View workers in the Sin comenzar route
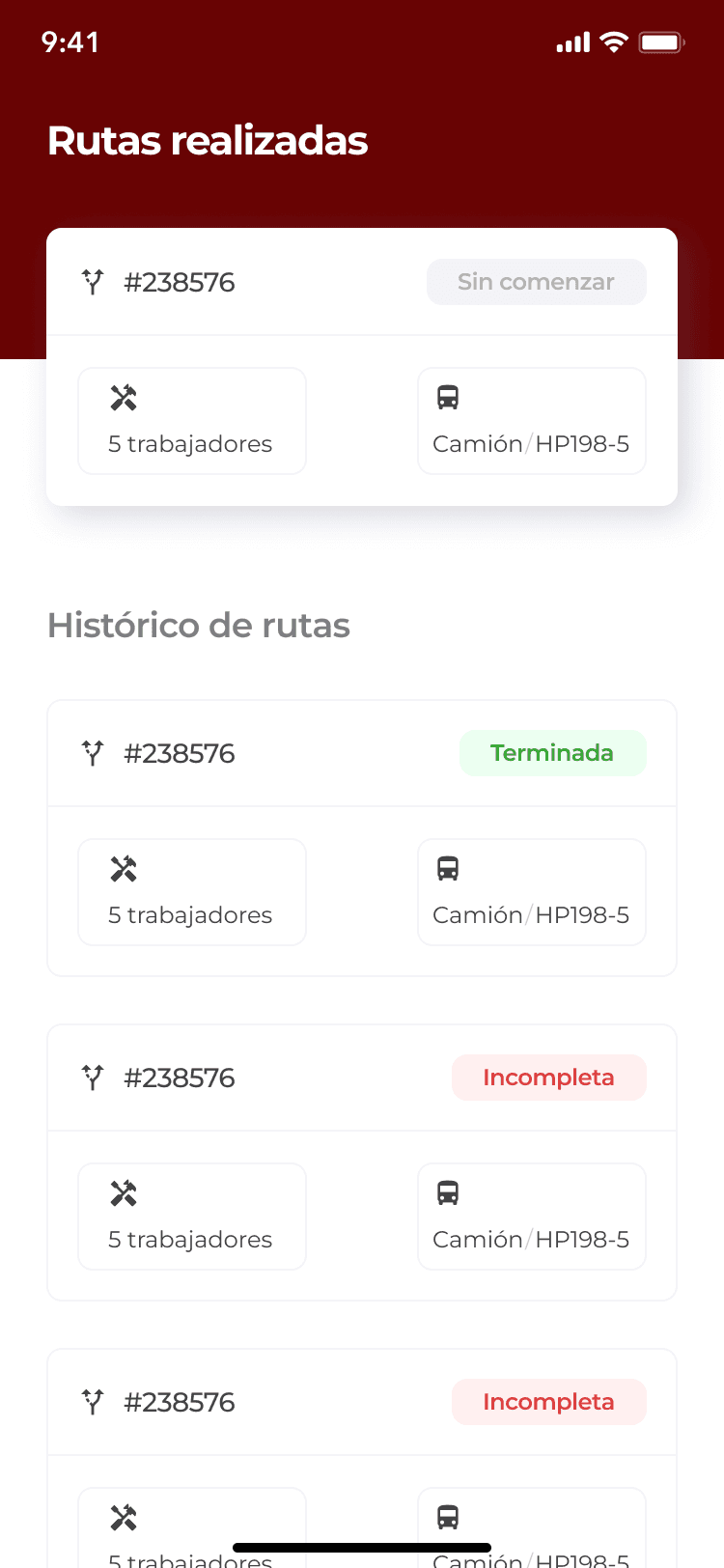 coord(192,421)
